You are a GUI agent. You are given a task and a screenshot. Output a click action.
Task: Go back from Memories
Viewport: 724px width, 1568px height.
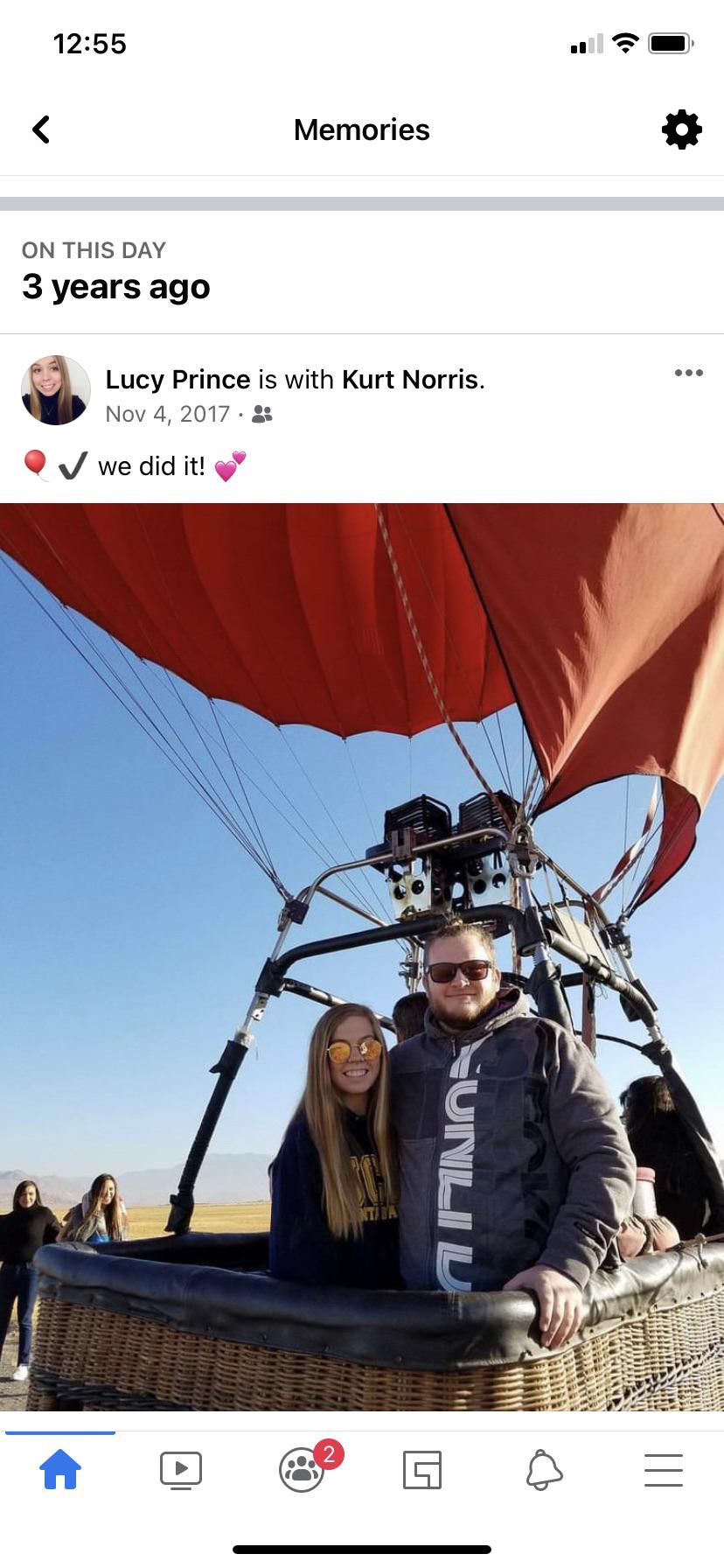(41, 129)
